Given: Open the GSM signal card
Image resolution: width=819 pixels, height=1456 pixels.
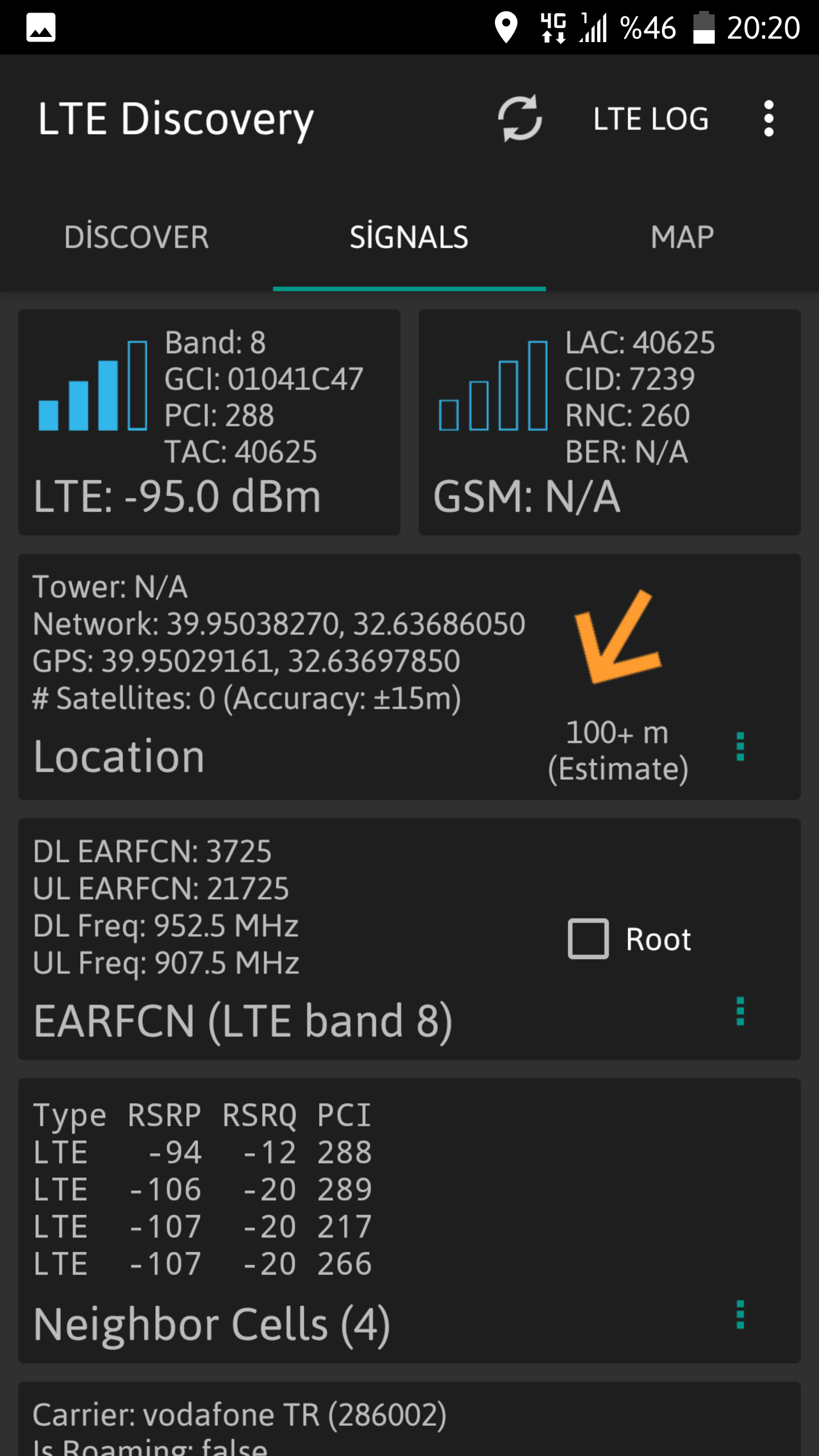Looking at the screenshot, I should (x=610, y=422).
